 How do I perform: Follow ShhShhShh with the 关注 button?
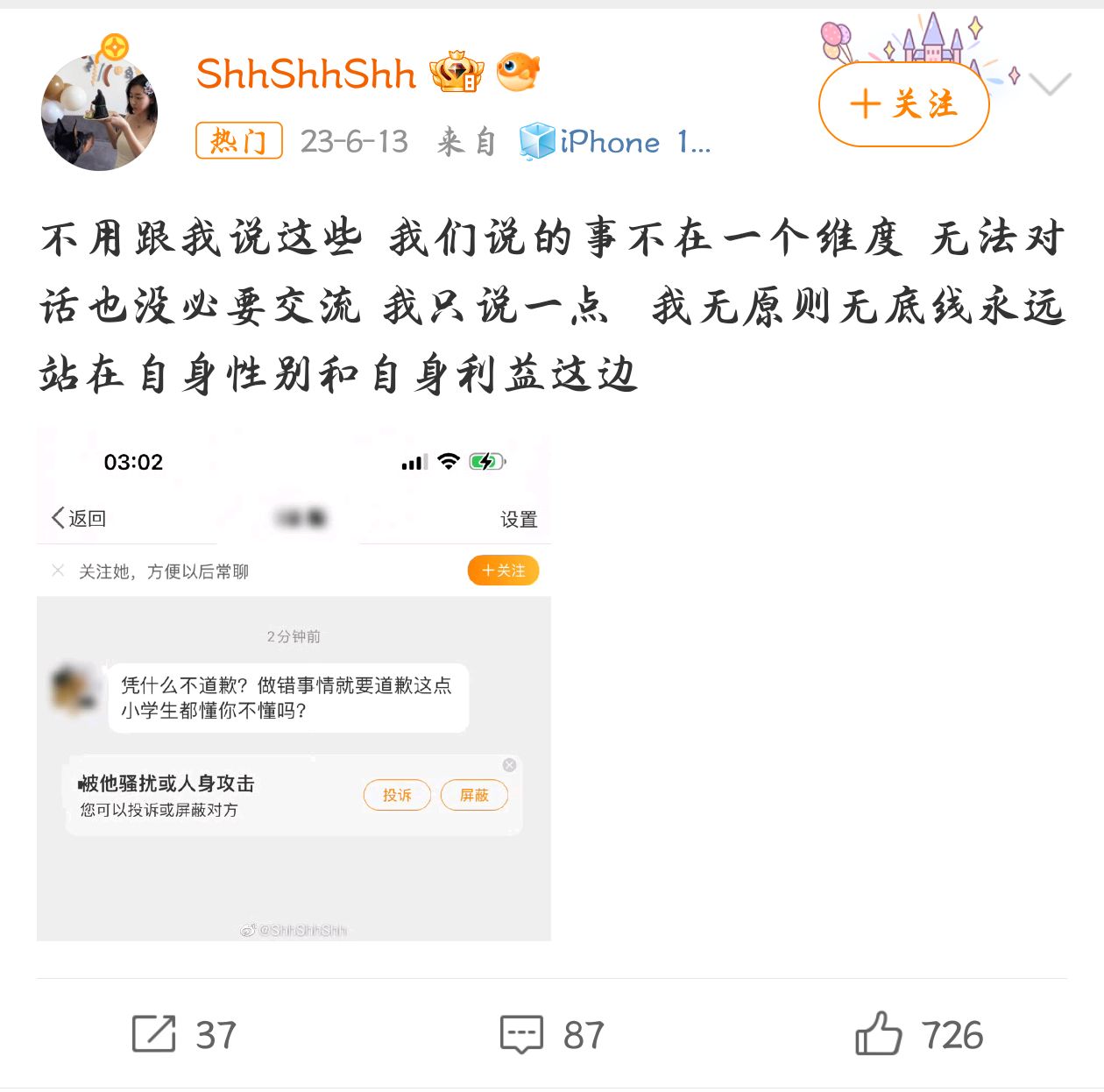point(903,104)
